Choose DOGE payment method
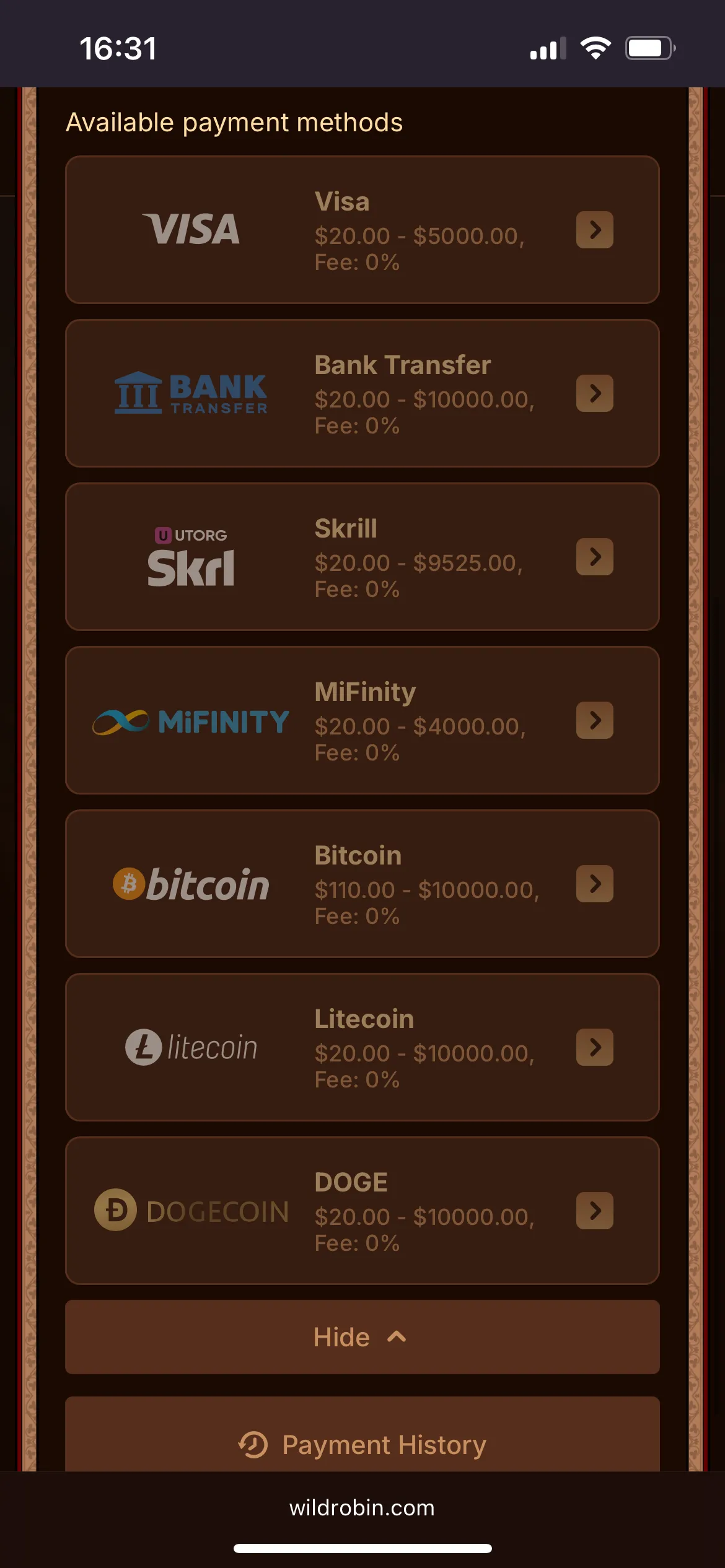This screenshot has height=1568, width=725. point(362,1211)
